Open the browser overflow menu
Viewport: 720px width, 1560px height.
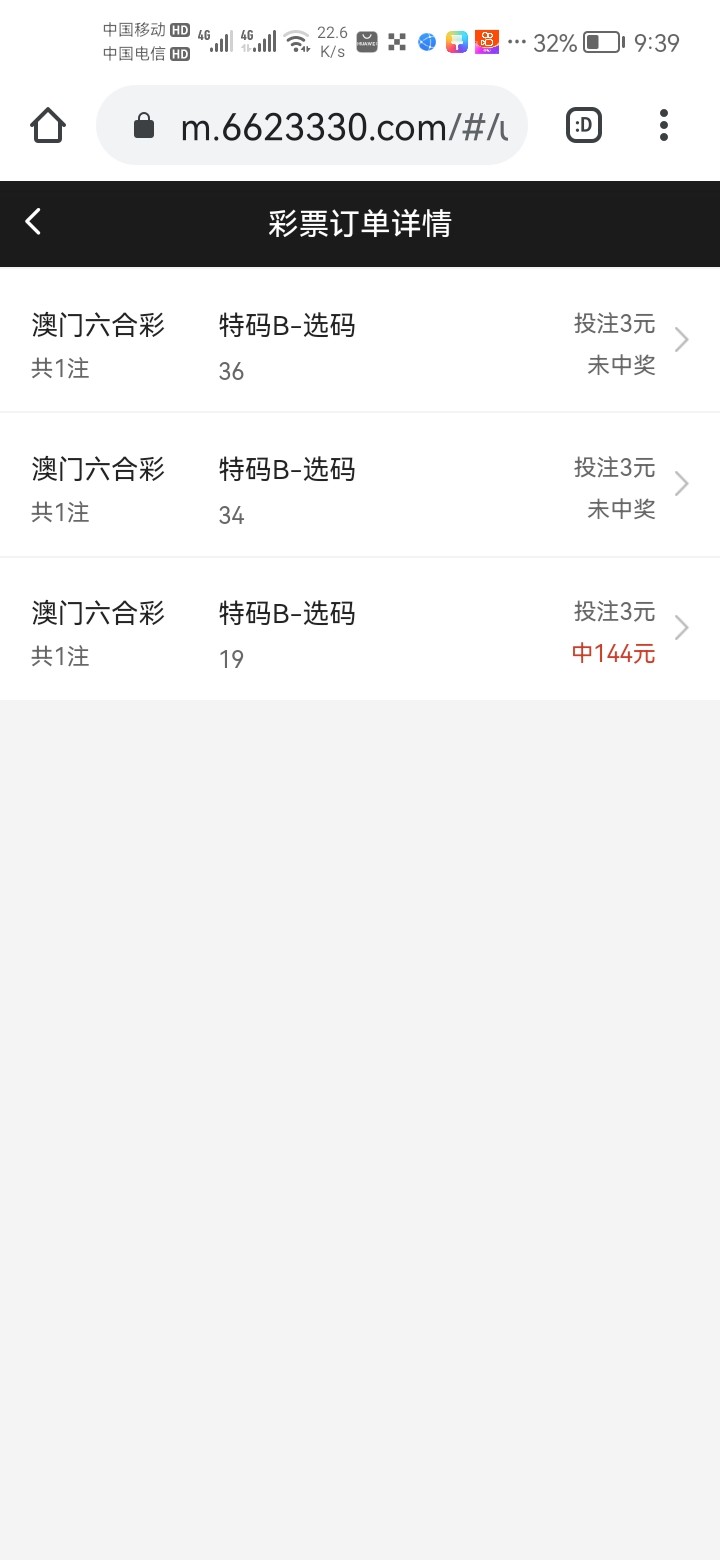[x=663, y=126]
